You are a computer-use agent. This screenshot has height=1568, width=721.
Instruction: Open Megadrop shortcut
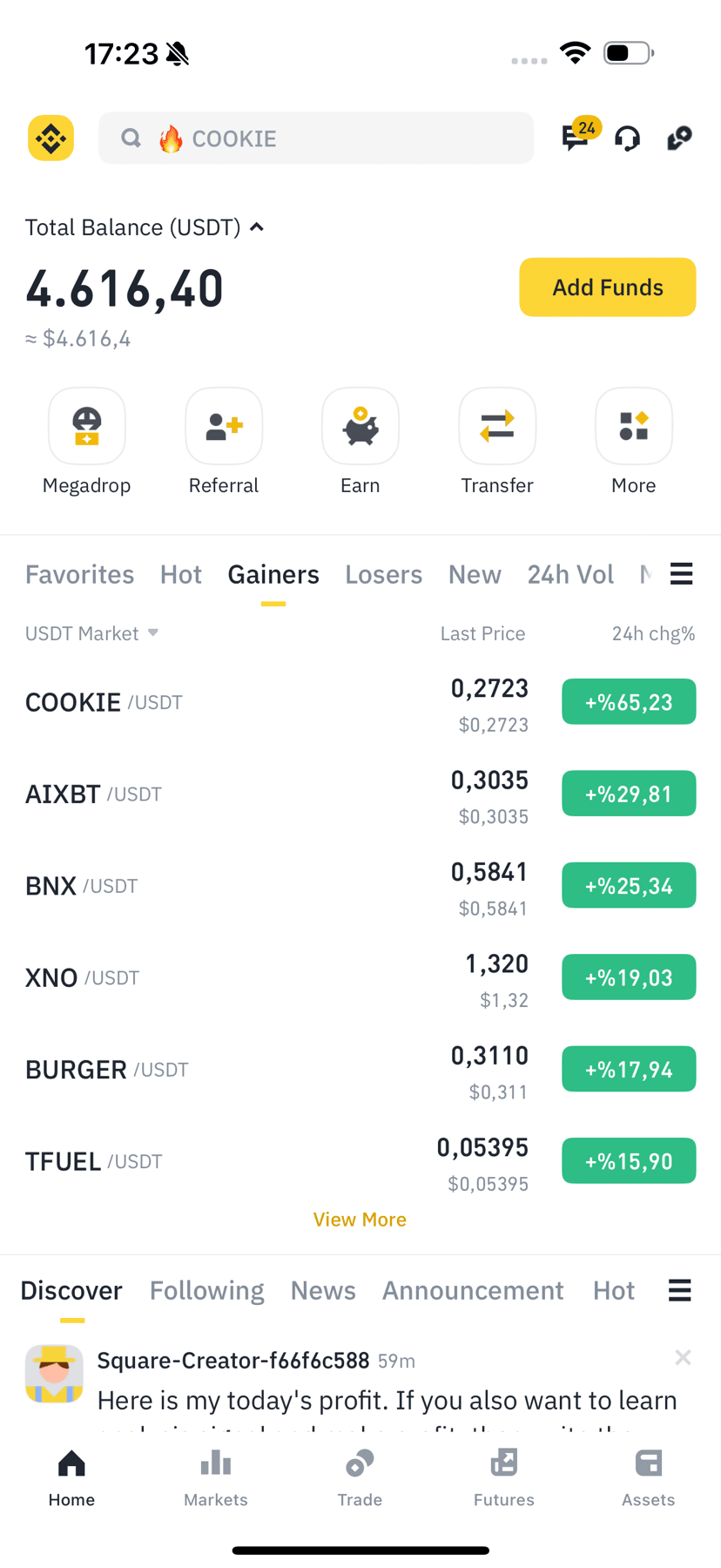(87, 443)
